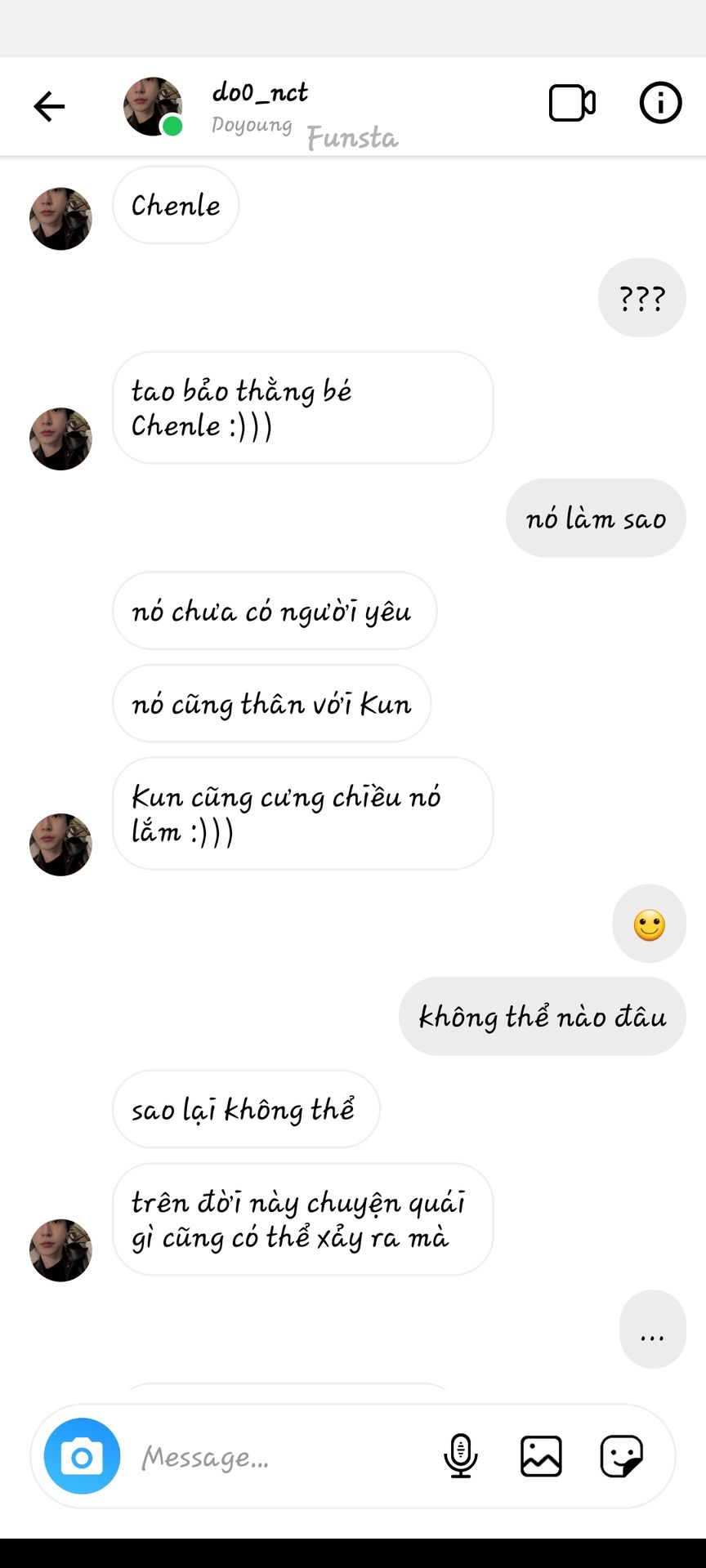Focus the Message text field
This screenshot has width=706, height=1568.
click(x=278, y=1457)
